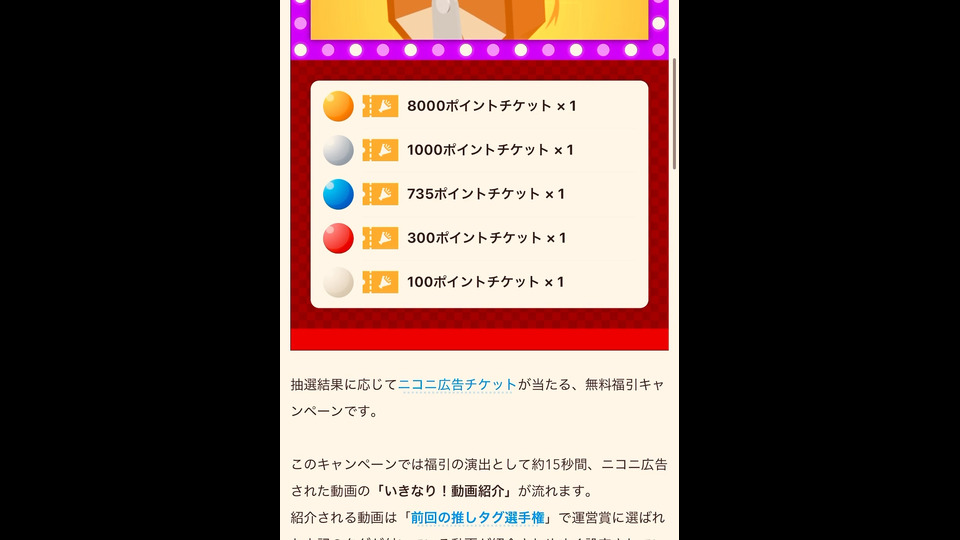Open the 前回の推しタグ選手権 link
The width and height of the screenshot is (960, 540).
click(477, 517)
